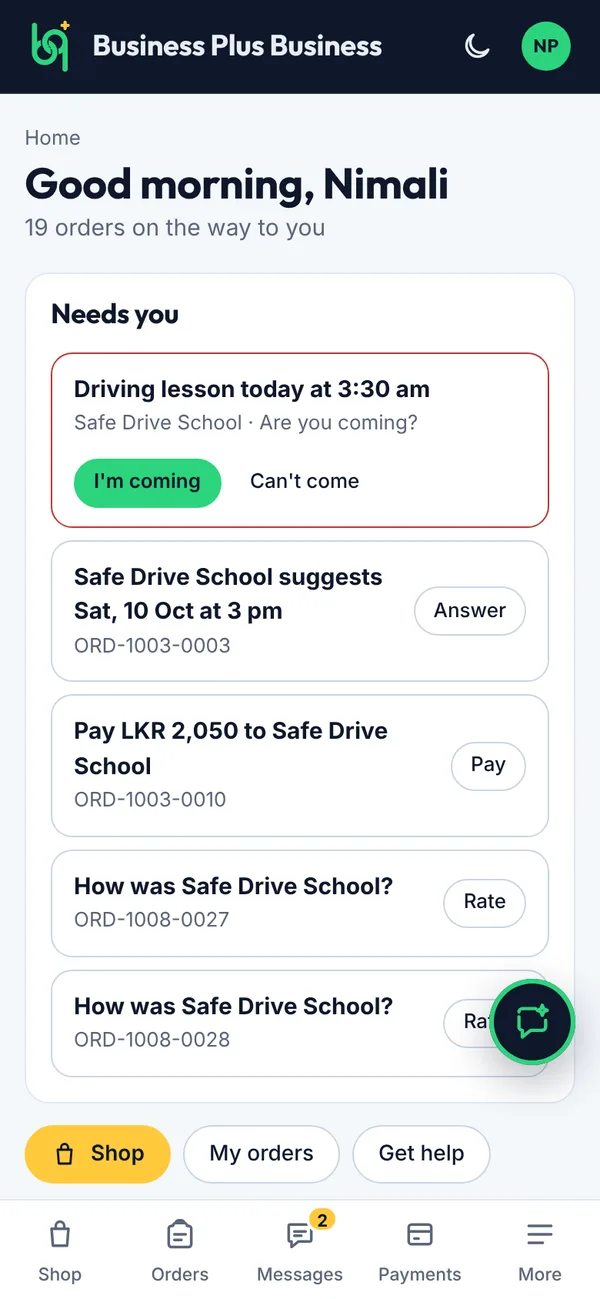600x1299 pixels.
Task: Open the More menu tab
Action: tap(540, 1250)
